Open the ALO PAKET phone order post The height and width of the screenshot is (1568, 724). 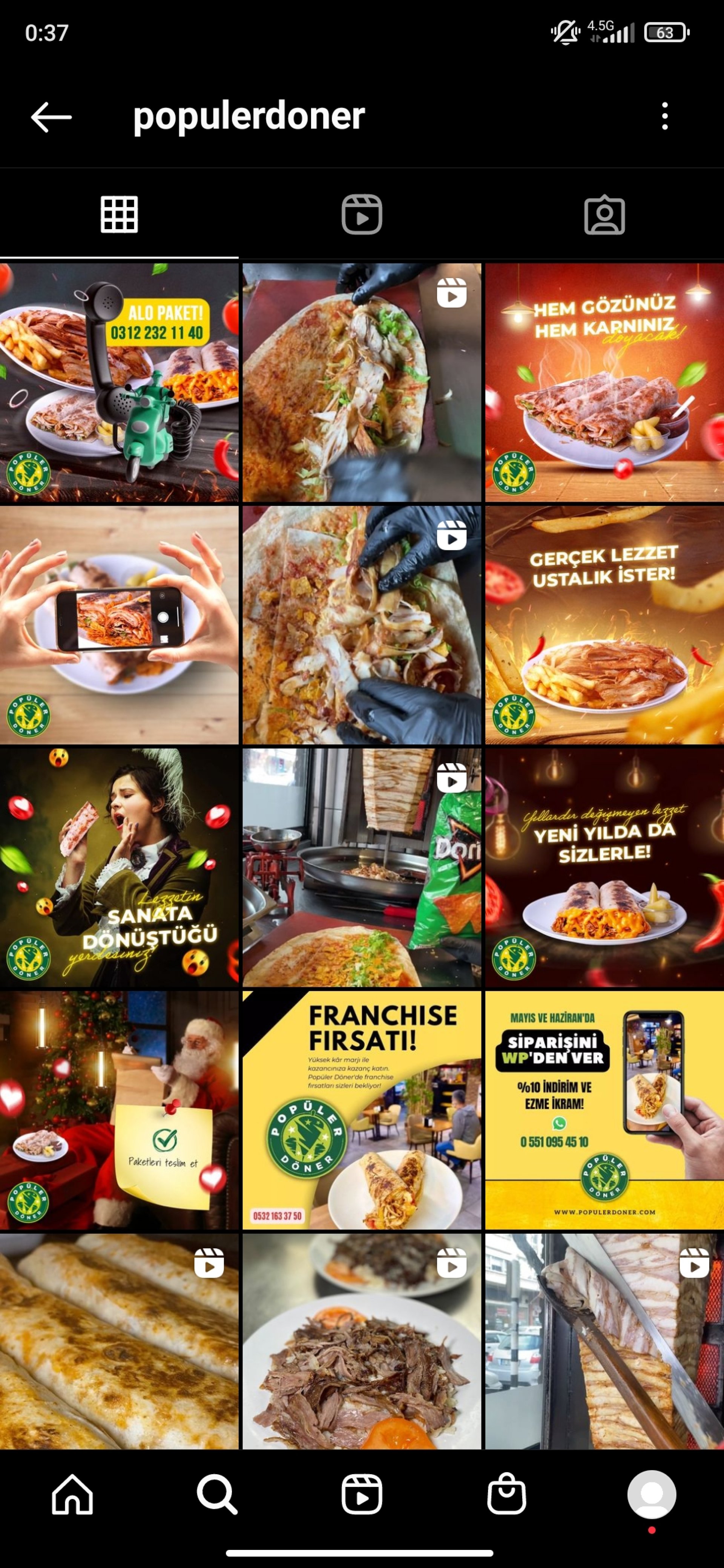click(120, 382)
